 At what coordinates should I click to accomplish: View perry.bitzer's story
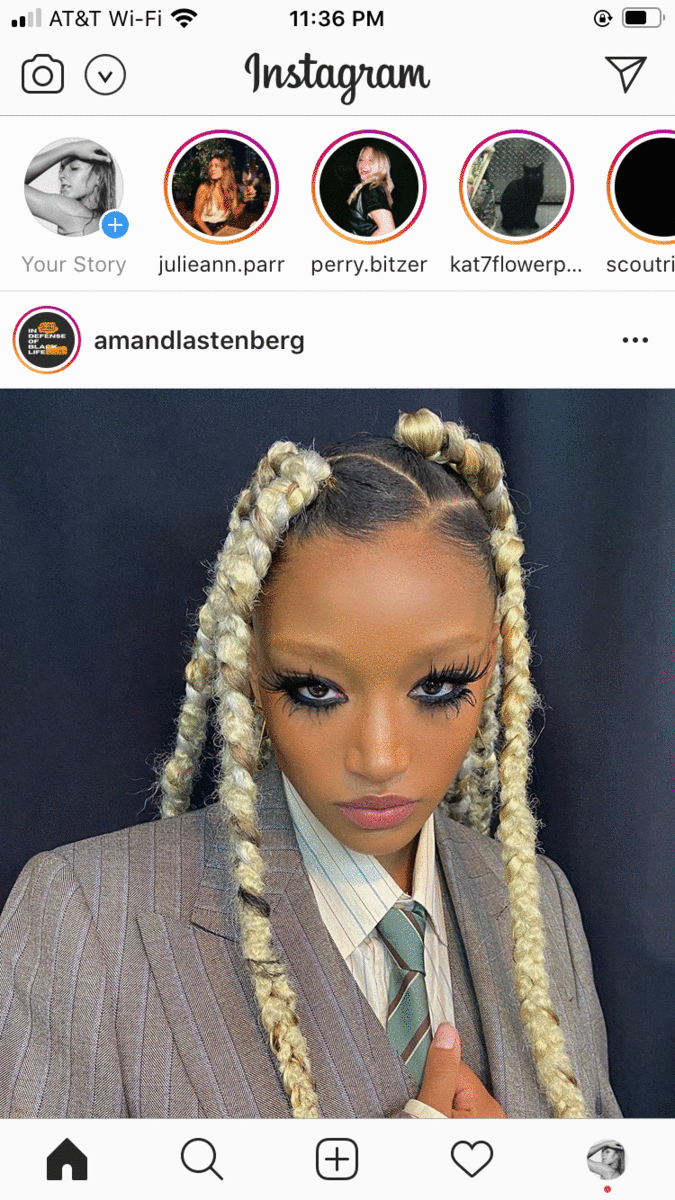click(369, 187)
